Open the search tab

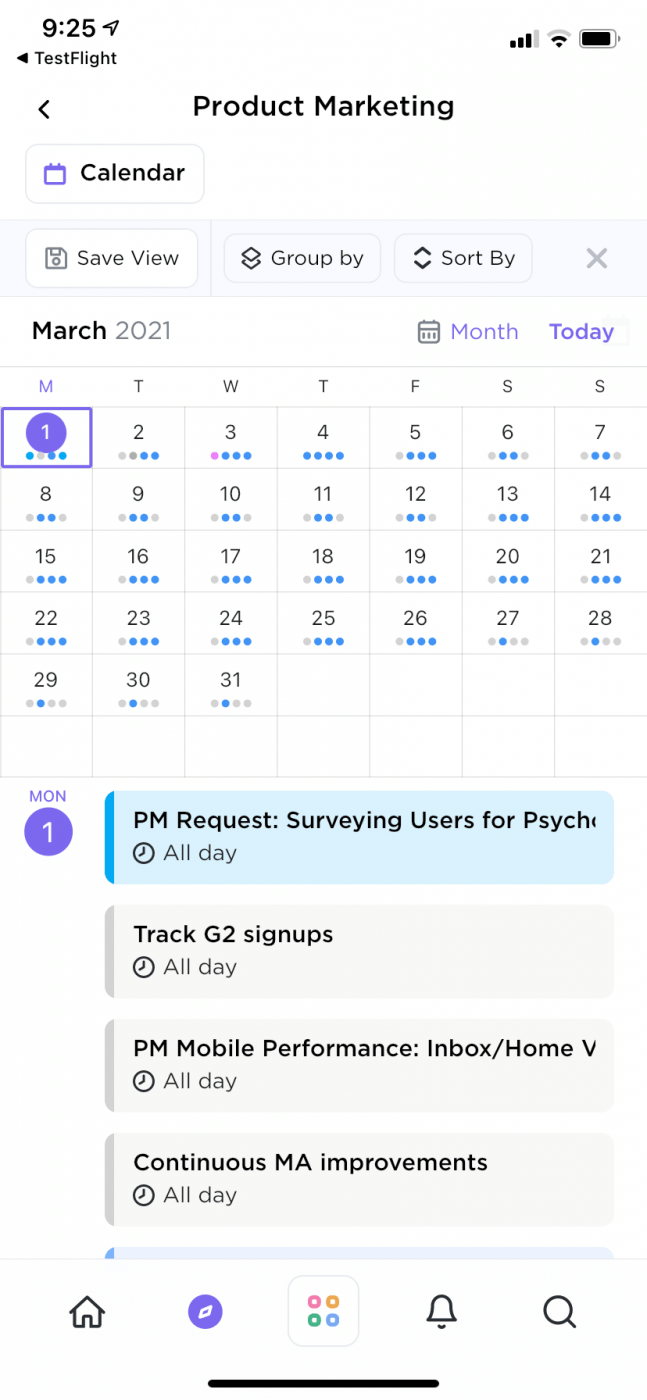(559, 1311)
